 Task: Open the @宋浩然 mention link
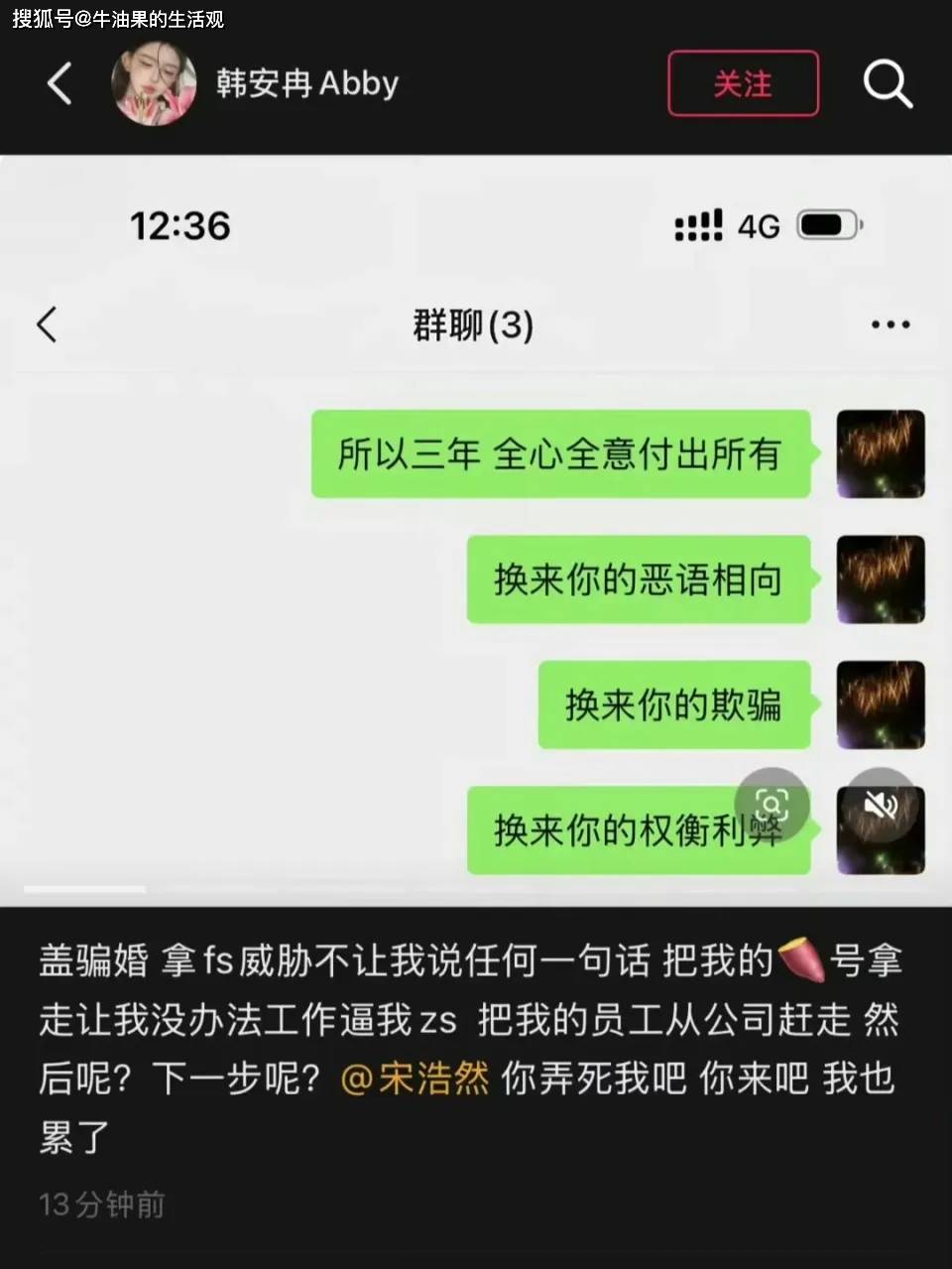pos(415,1079)
